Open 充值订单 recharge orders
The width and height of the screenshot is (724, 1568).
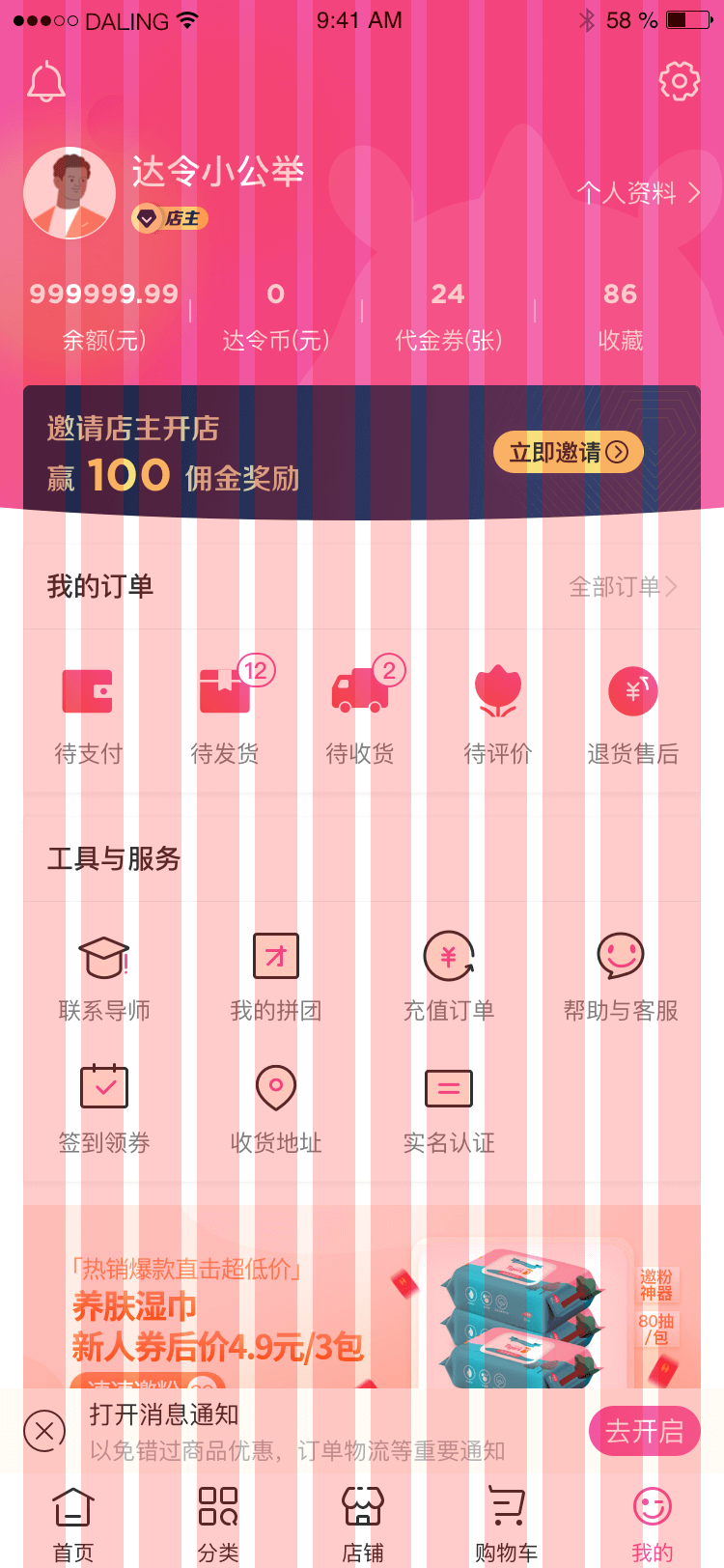pos(449,977)
